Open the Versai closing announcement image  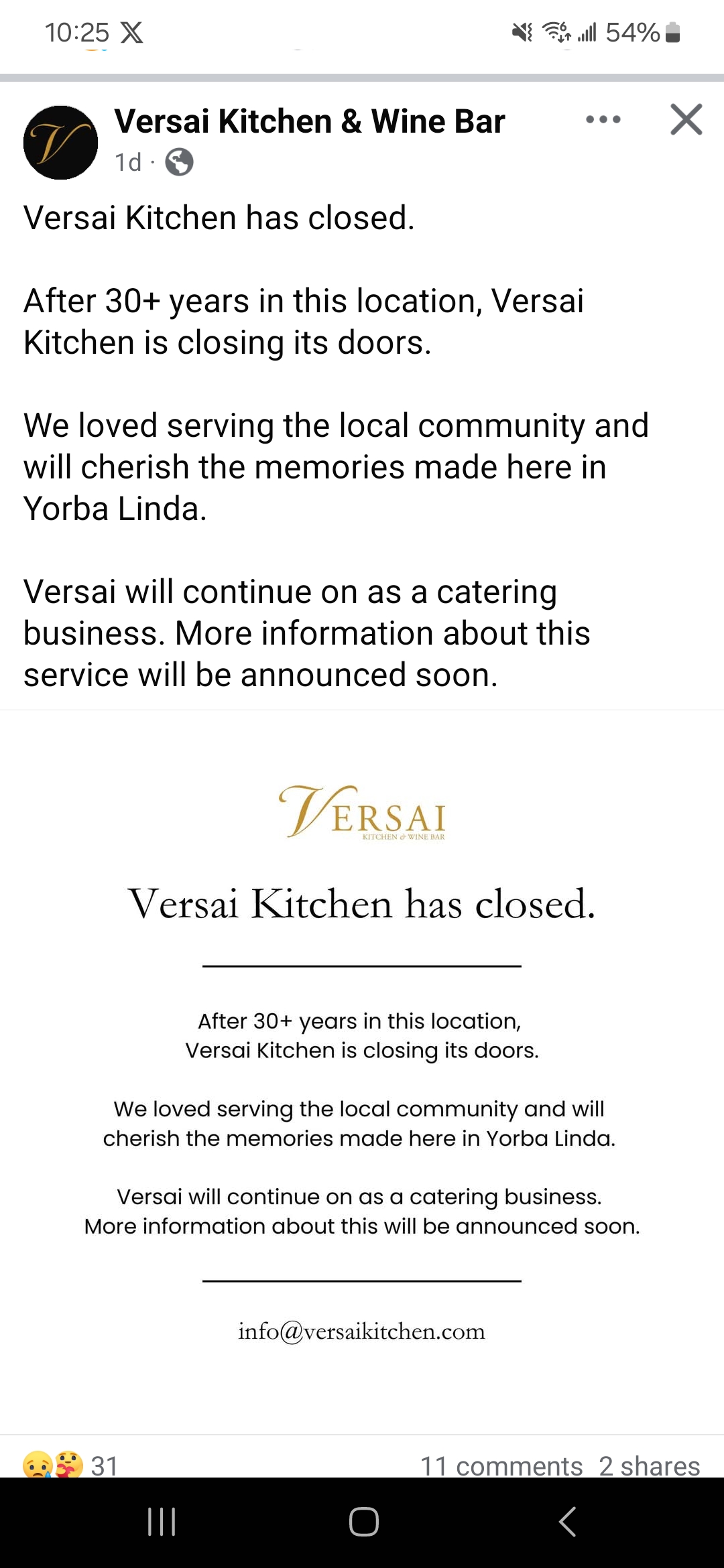coord(362,1072)
